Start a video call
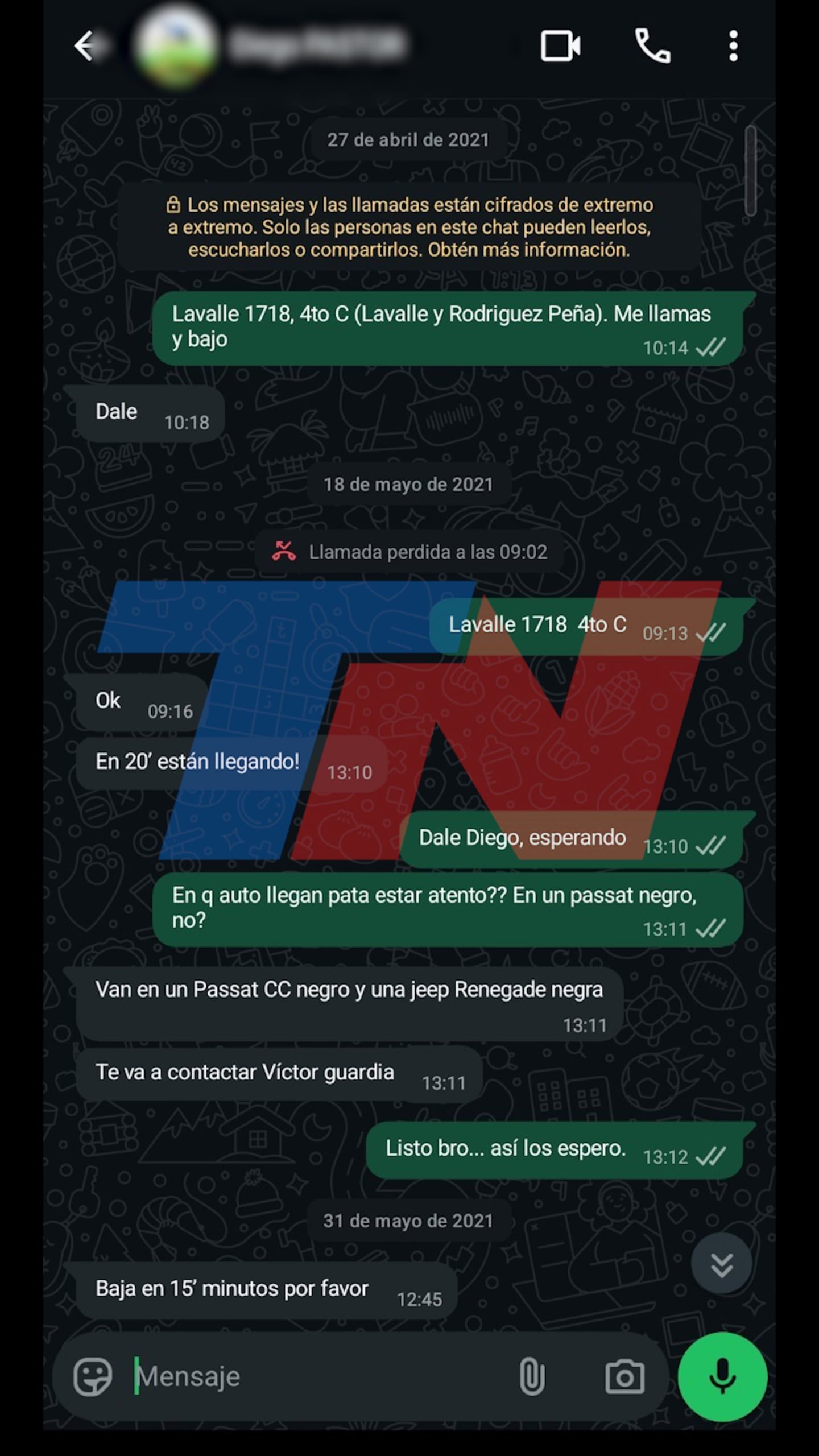819x1456 pixels. [x=560, y=45]
